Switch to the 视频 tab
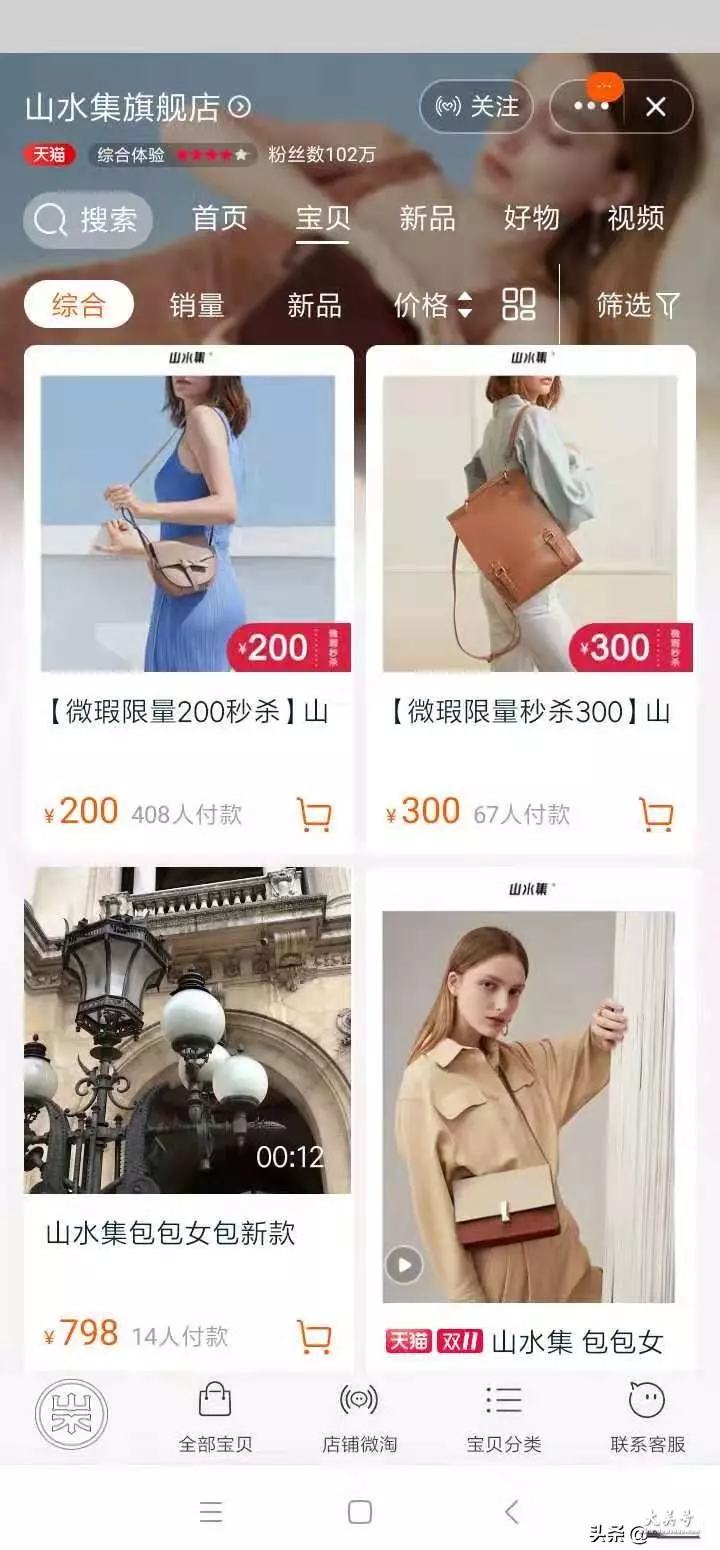 click(636, 218)
